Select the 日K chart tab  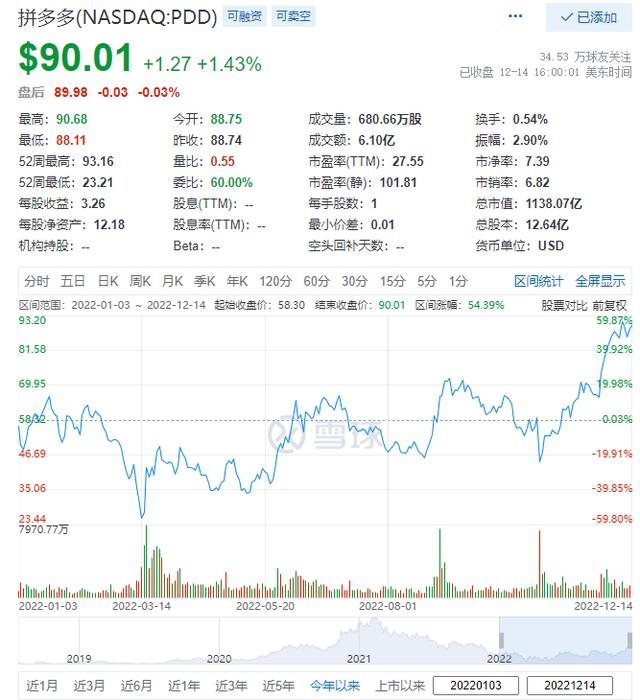[x=108, y=281]
